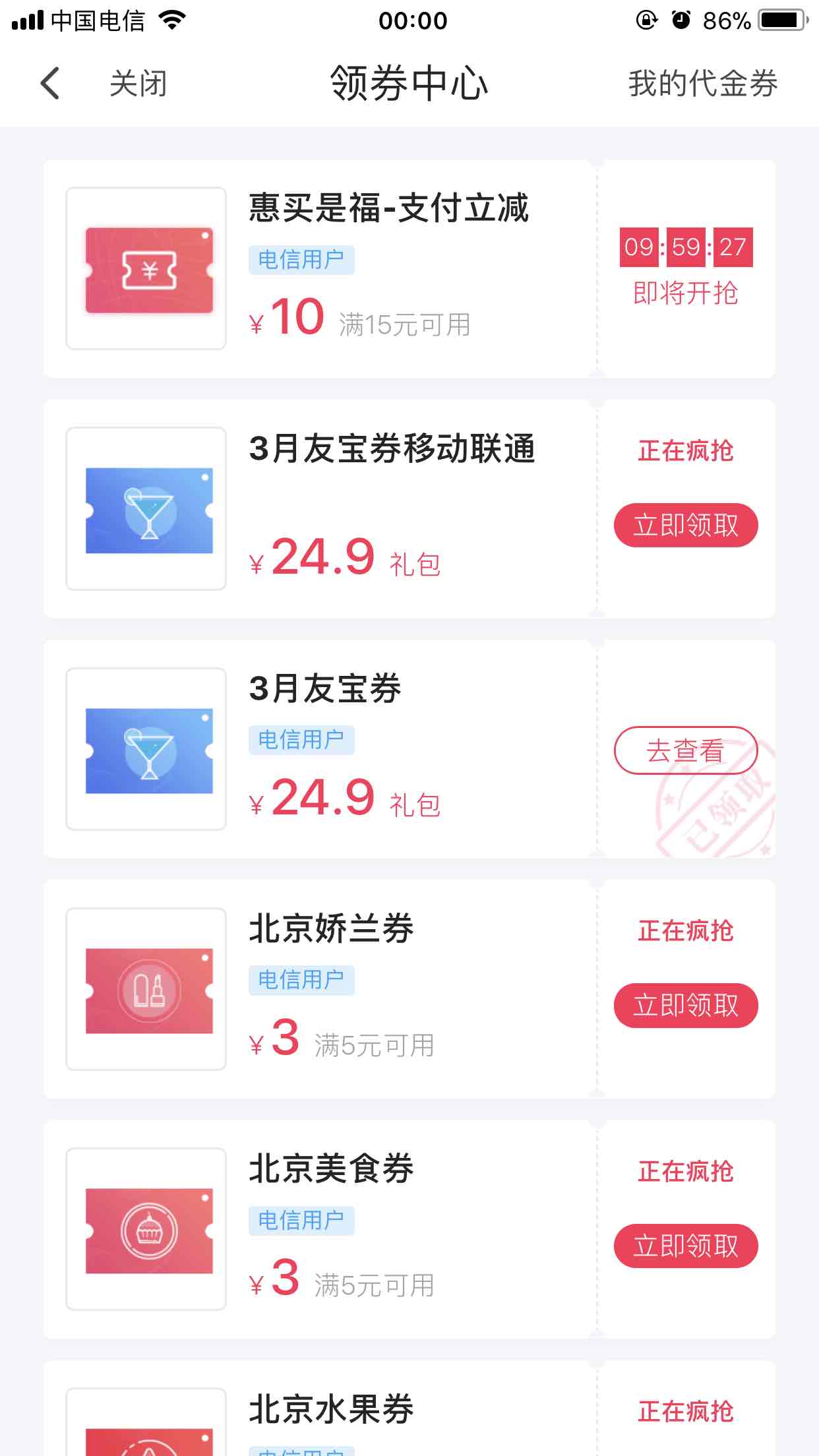Claim the 北京娇兰券 coupon with 立即领取
Image resolution: width=819 pixels, height=1456 pixels.
pyautogui.click(x=685, y=1006)
